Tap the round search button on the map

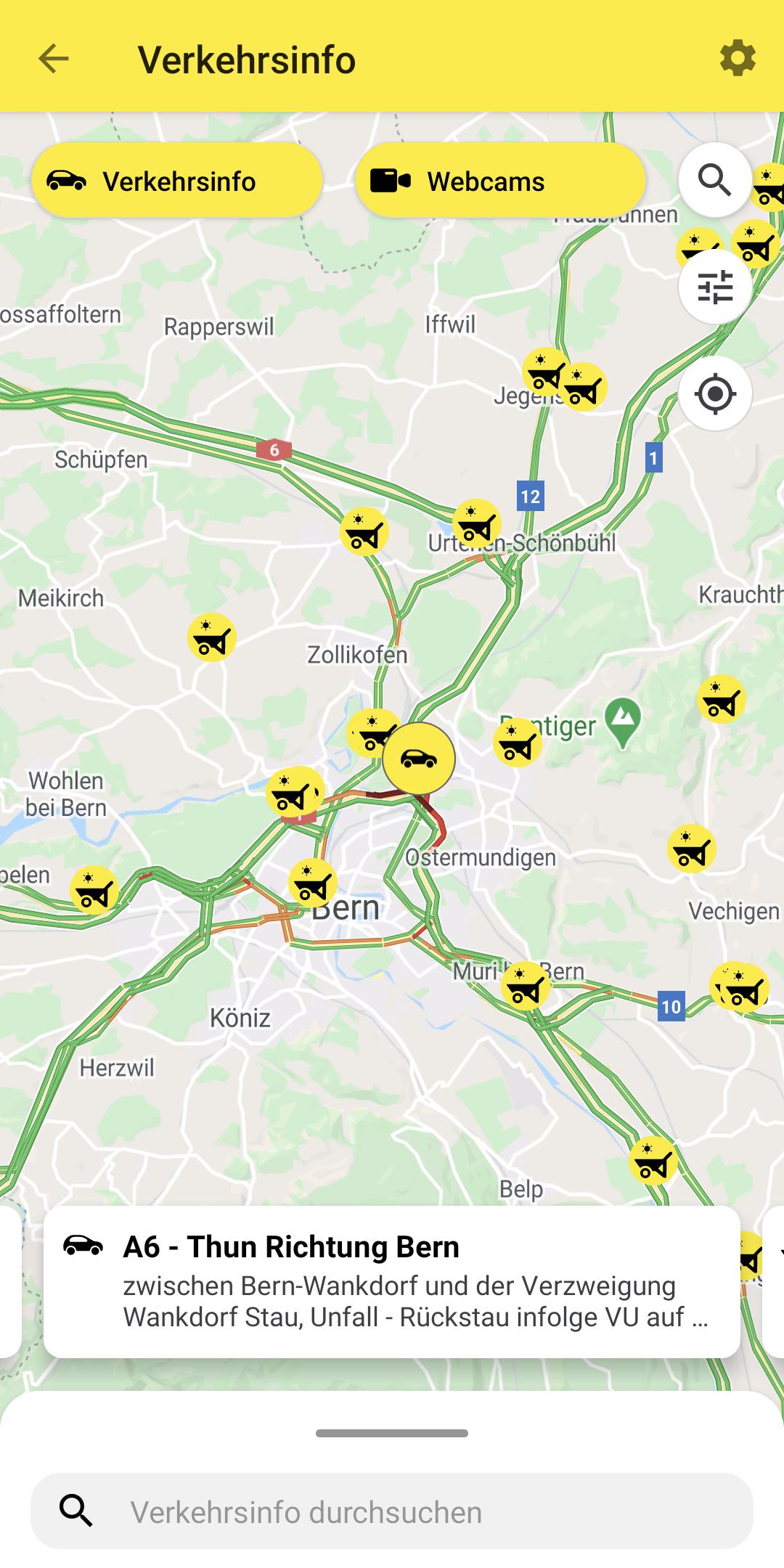pyautogui.click(x=715, y=179)
